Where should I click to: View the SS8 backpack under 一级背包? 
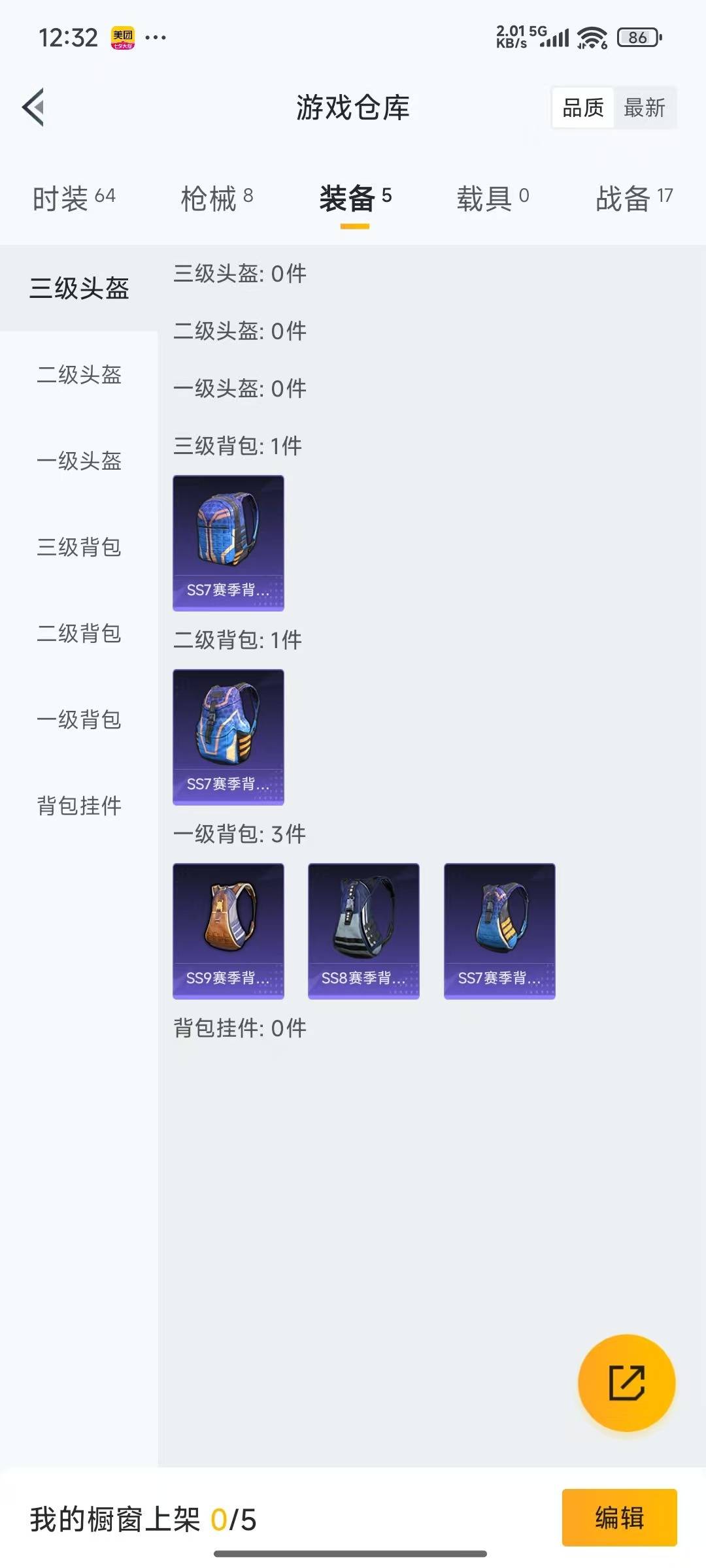[363, 931]
